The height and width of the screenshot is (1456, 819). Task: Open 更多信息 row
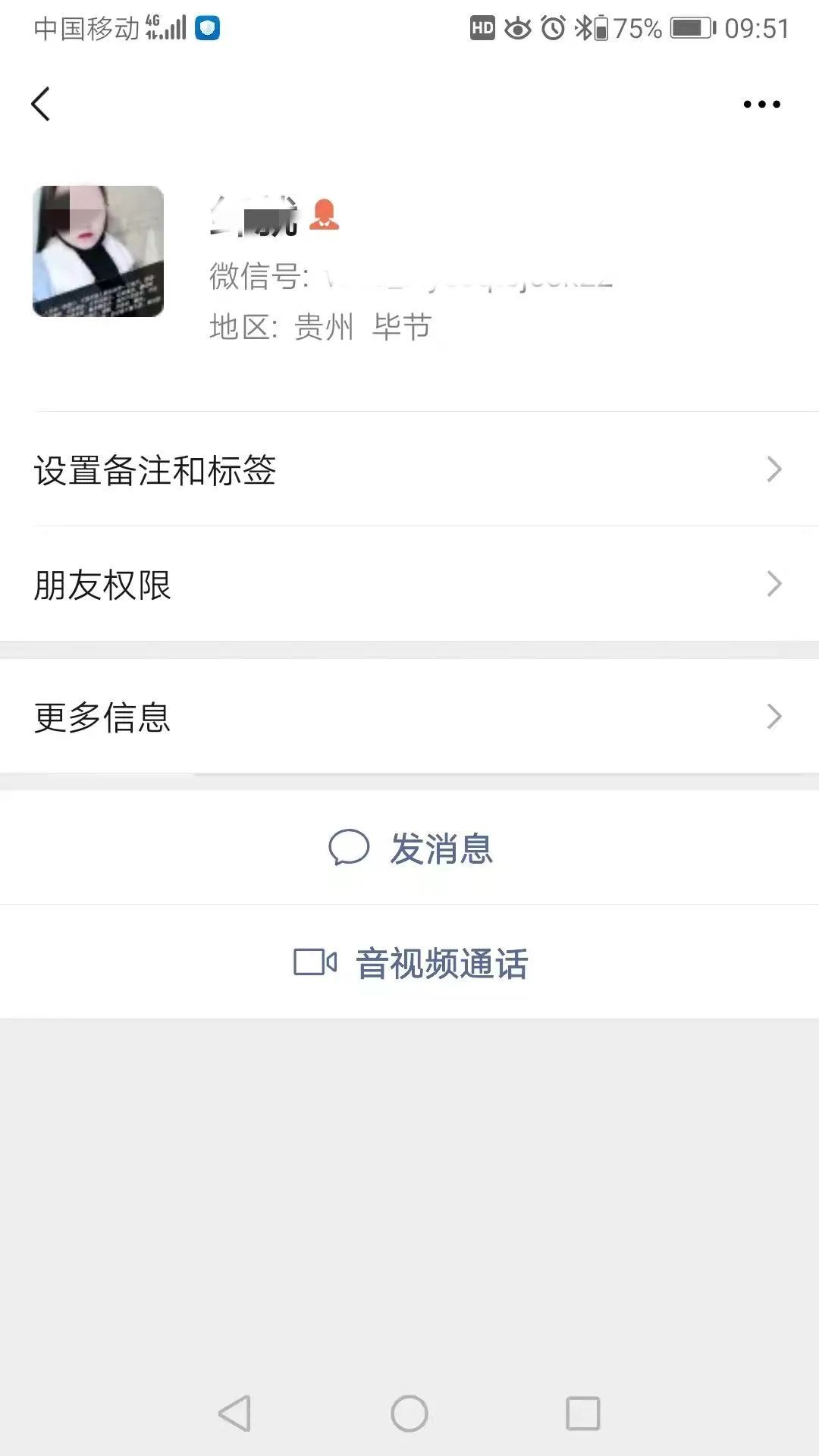click(409, 717)
